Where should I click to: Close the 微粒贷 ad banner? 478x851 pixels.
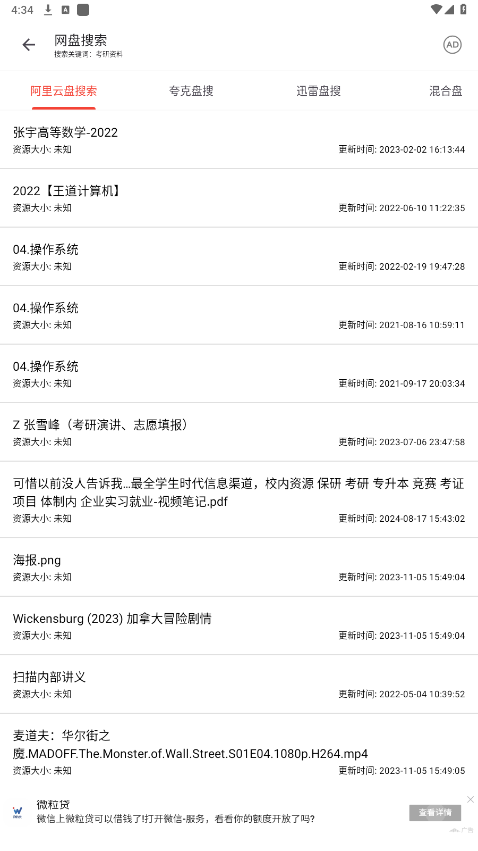pyautogui.click(x=470, y=799)
